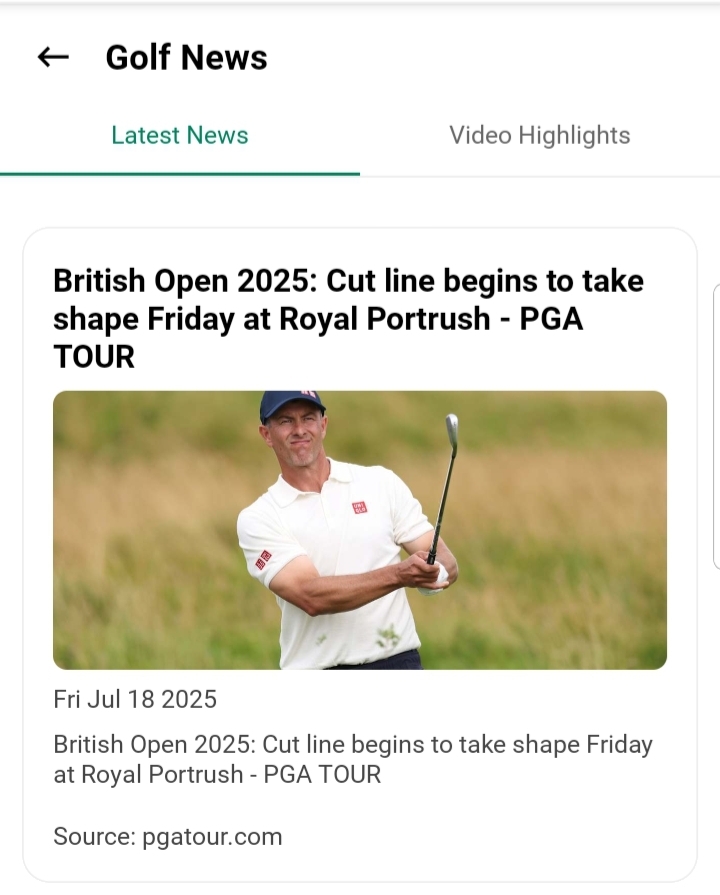Switch to the Video Highlights tab
720x895 pixels.
click(539, 136)
